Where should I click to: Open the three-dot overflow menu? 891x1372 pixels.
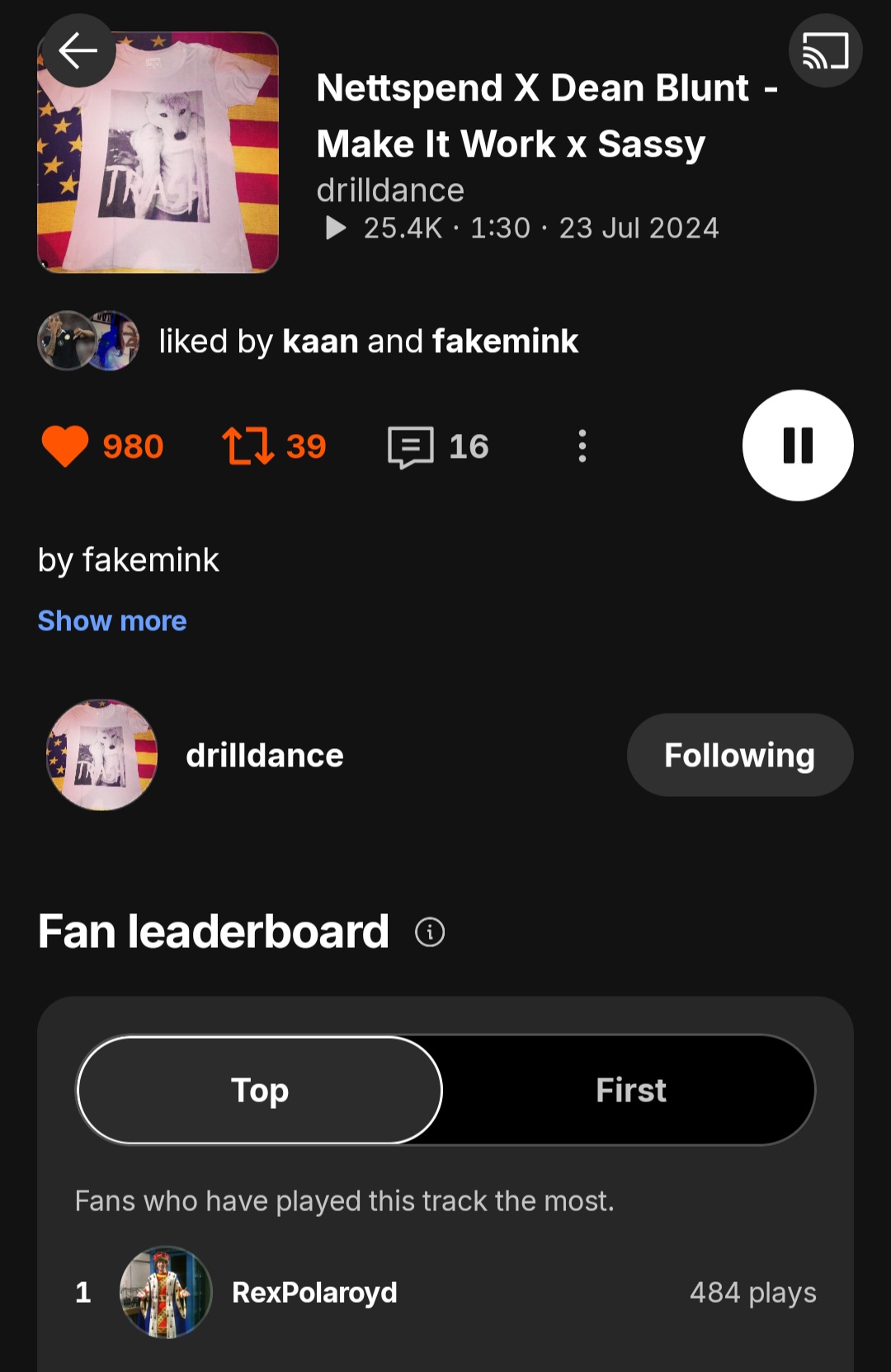pos(582,446)
